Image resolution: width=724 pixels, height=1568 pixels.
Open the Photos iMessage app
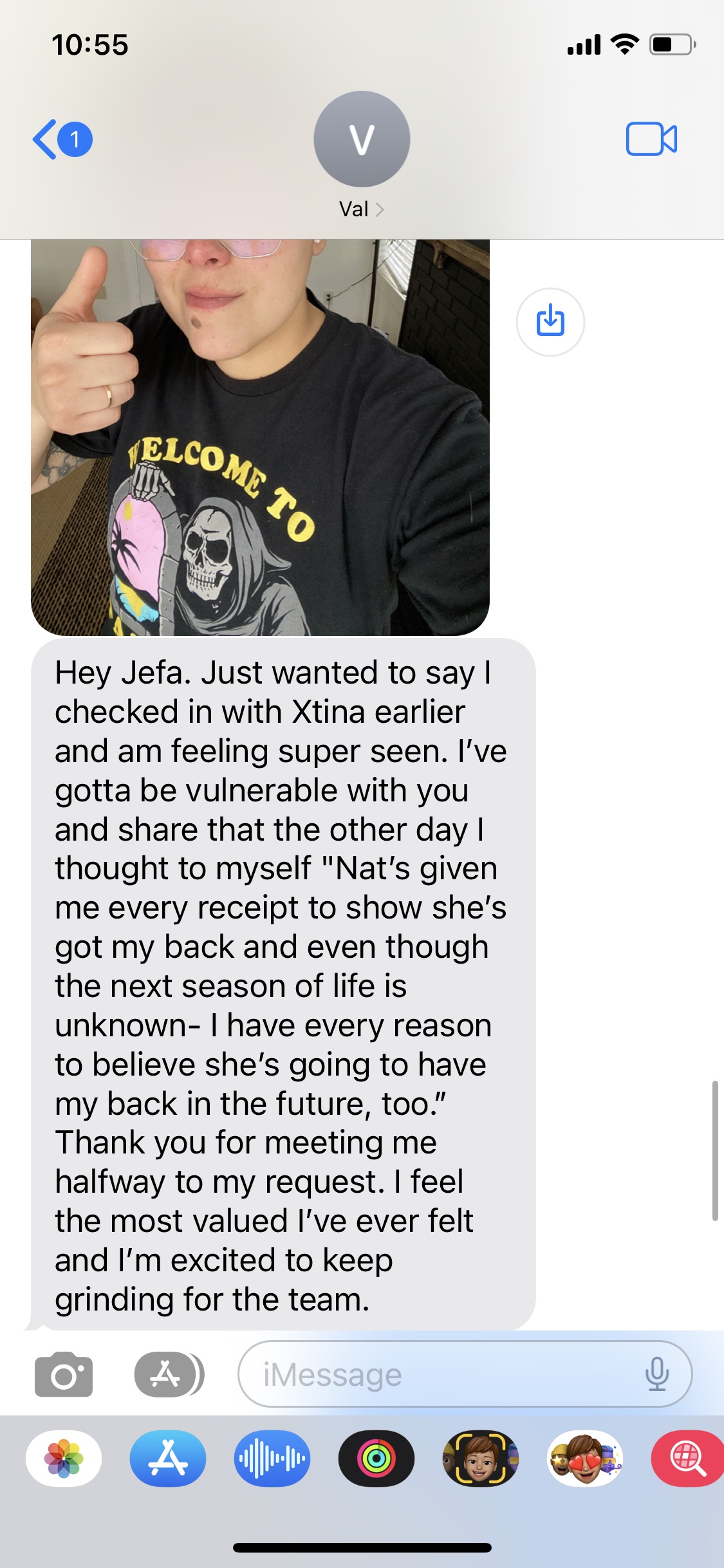coord(64,1459)
